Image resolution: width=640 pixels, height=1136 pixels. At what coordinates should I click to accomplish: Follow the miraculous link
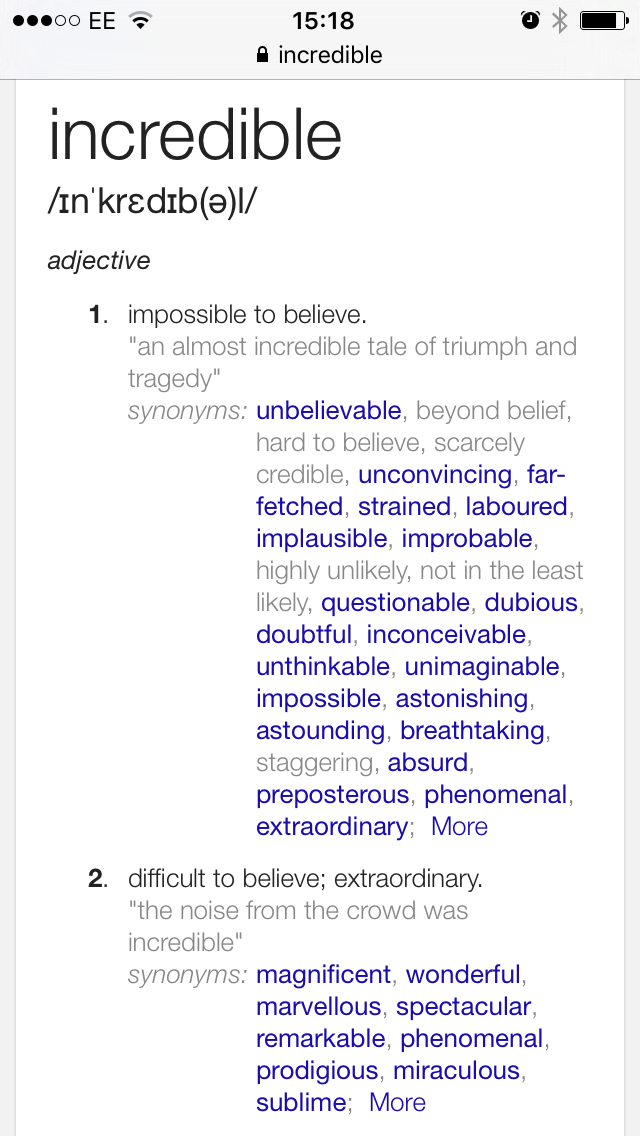pos(457,1071)
